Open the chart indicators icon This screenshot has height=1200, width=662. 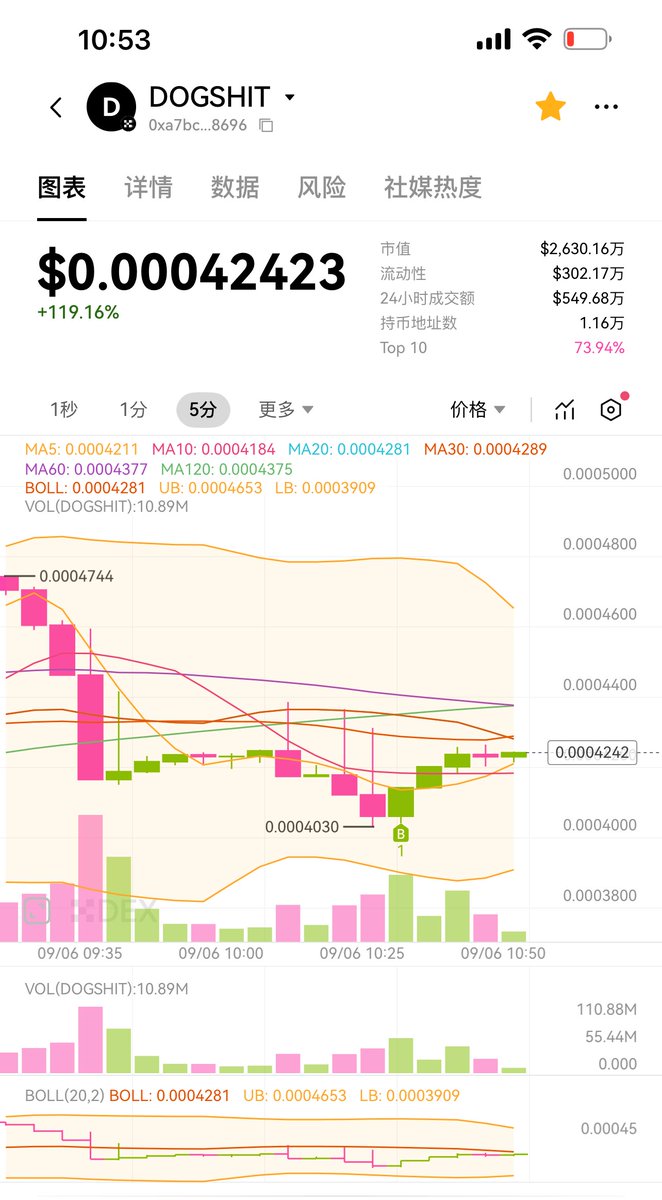point(565,409)
